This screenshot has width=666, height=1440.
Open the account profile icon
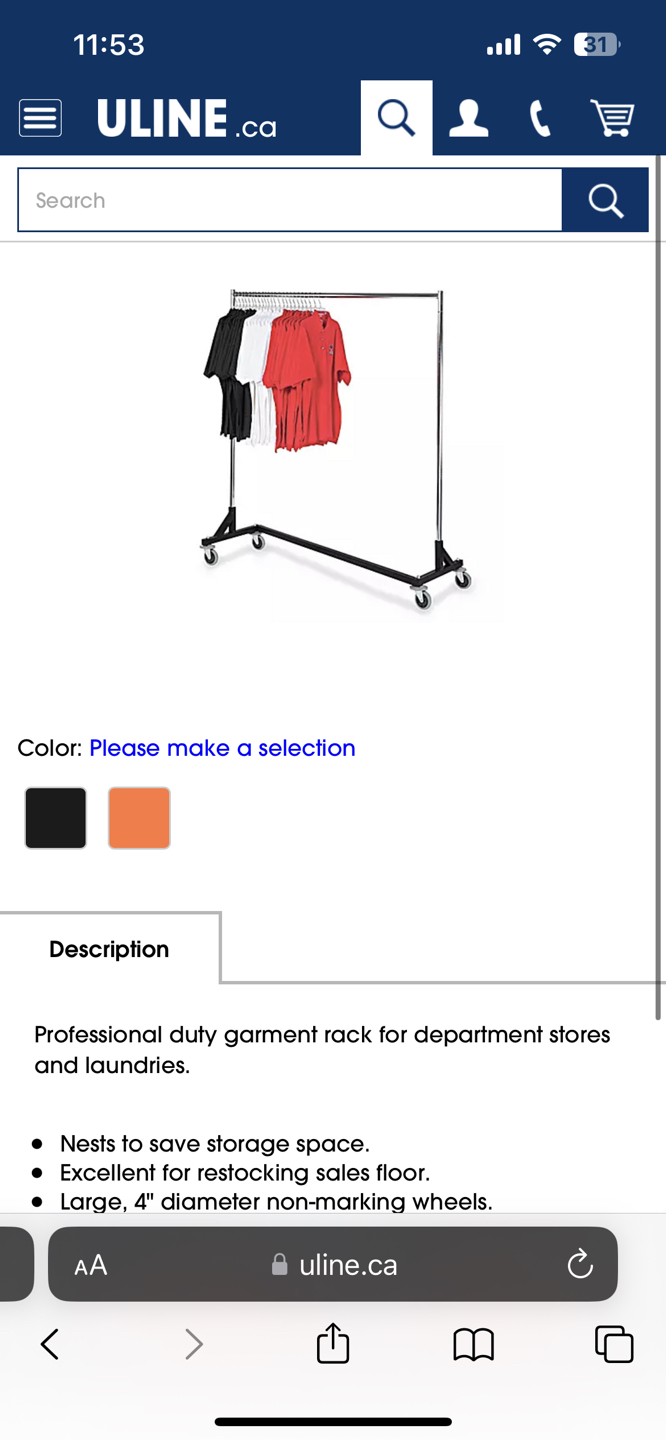pos(468,118)
